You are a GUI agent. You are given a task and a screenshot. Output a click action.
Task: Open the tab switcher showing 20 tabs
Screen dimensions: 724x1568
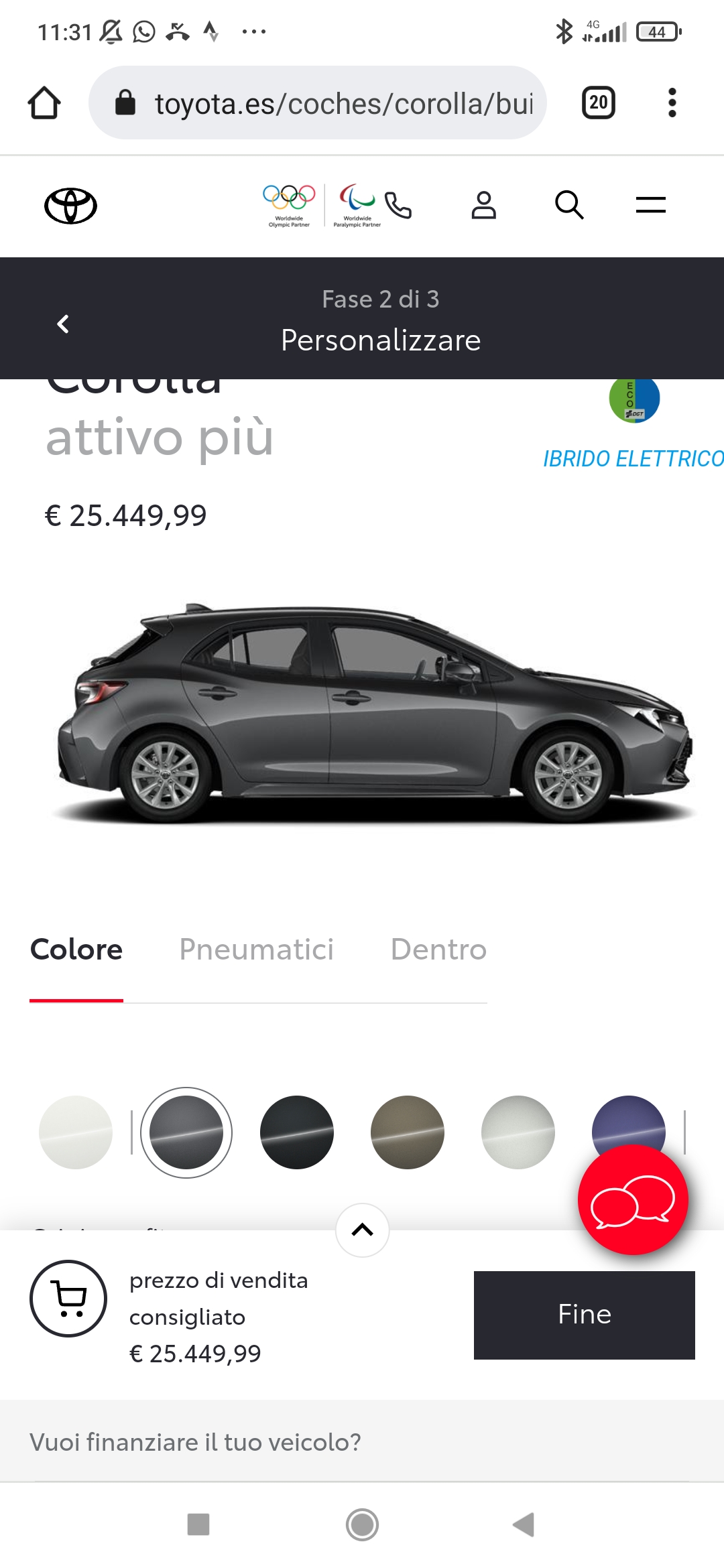point(599,103)
